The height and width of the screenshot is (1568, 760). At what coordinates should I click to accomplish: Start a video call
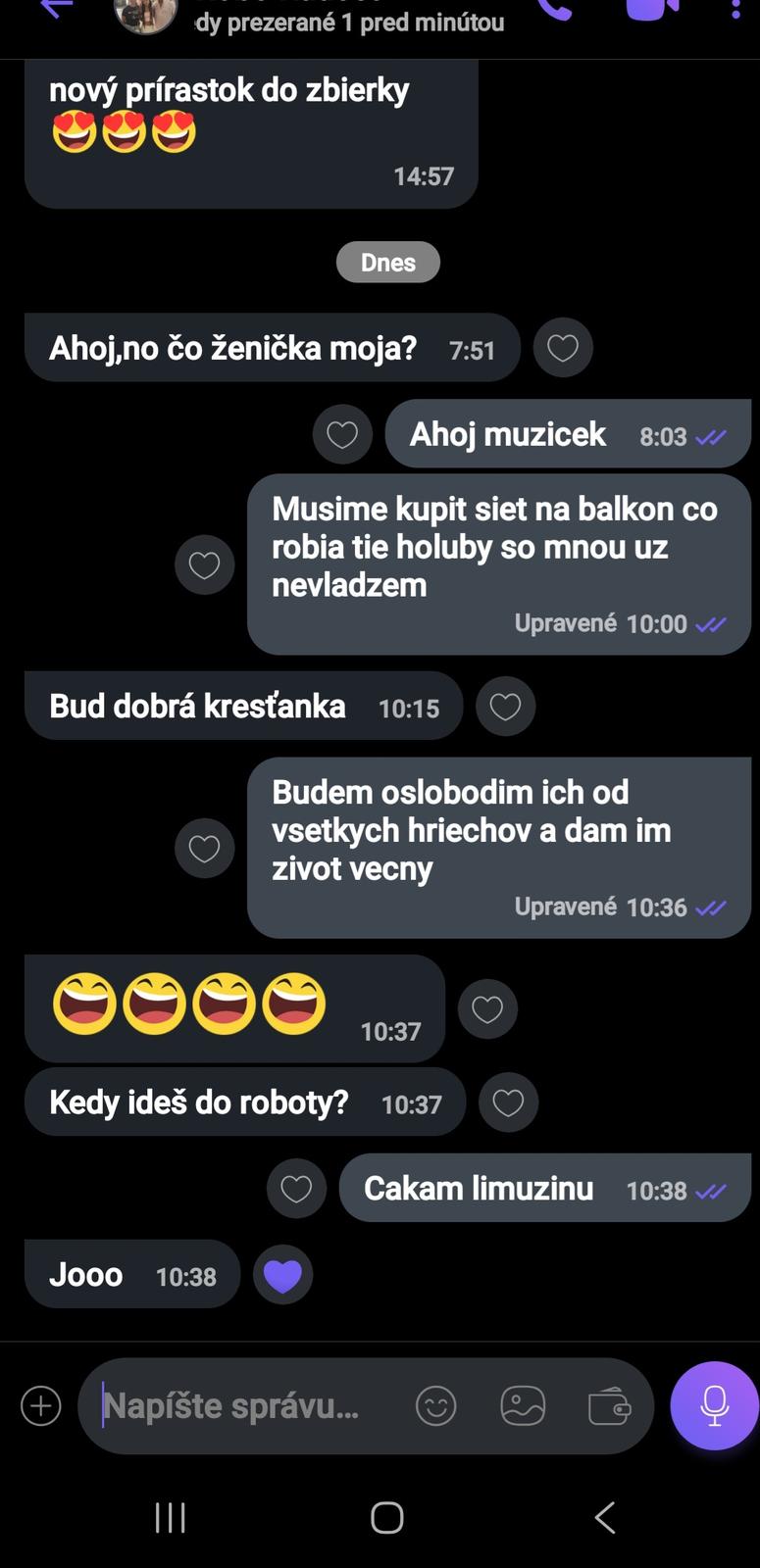click(x=652, y=10)
